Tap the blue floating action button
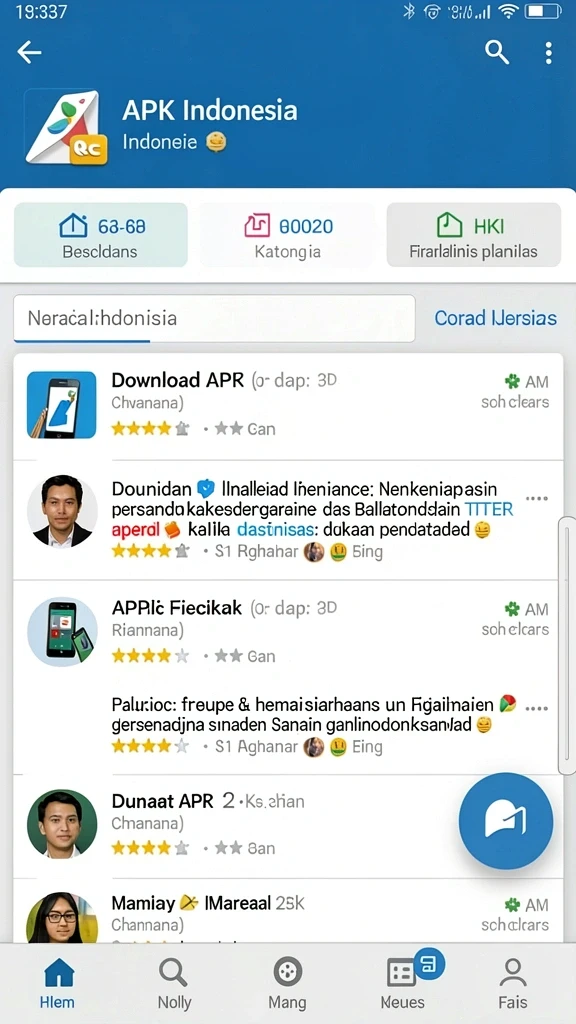 point(505,821)
